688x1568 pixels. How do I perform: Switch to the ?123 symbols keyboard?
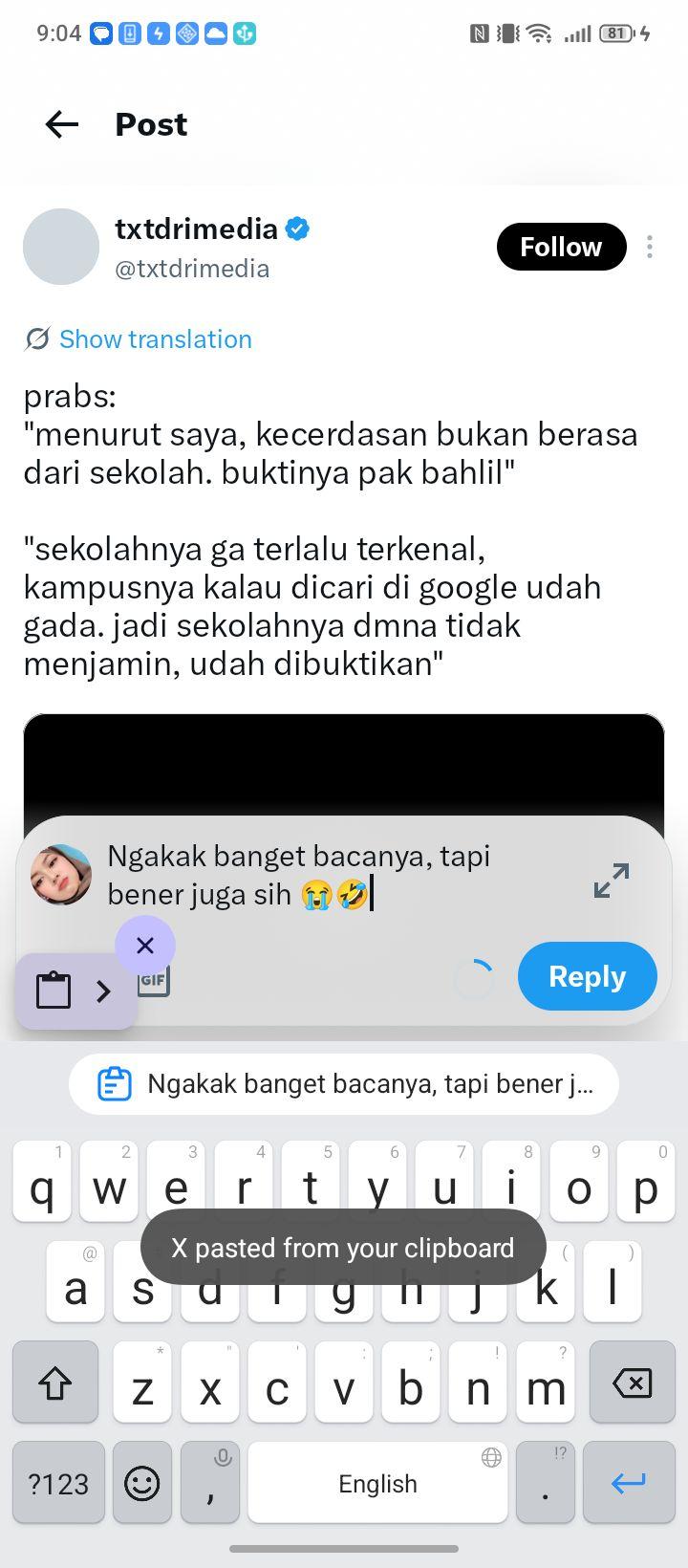point(58,1483)
